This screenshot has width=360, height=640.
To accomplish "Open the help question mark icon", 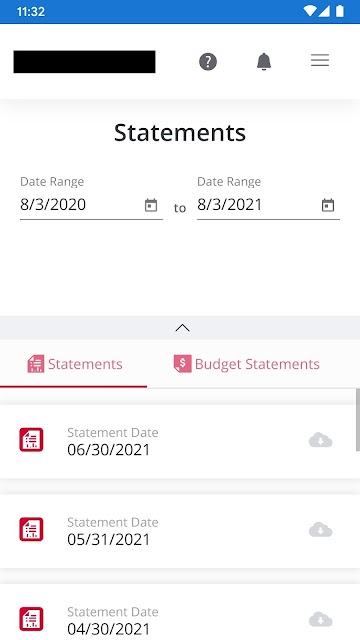I will click(208, 62).
